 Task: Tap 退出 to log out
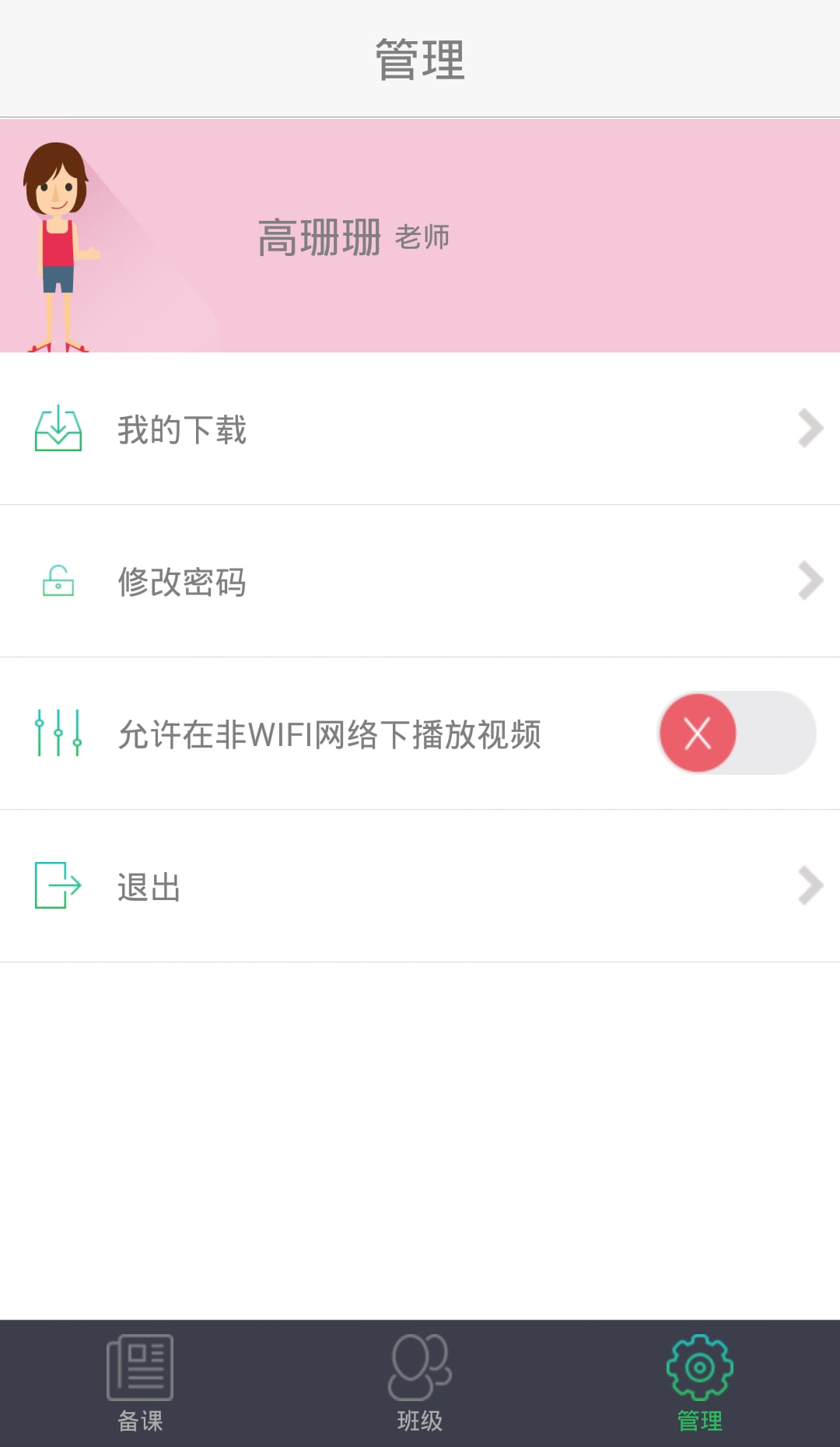pyautogui.click(x=420, y=886)
